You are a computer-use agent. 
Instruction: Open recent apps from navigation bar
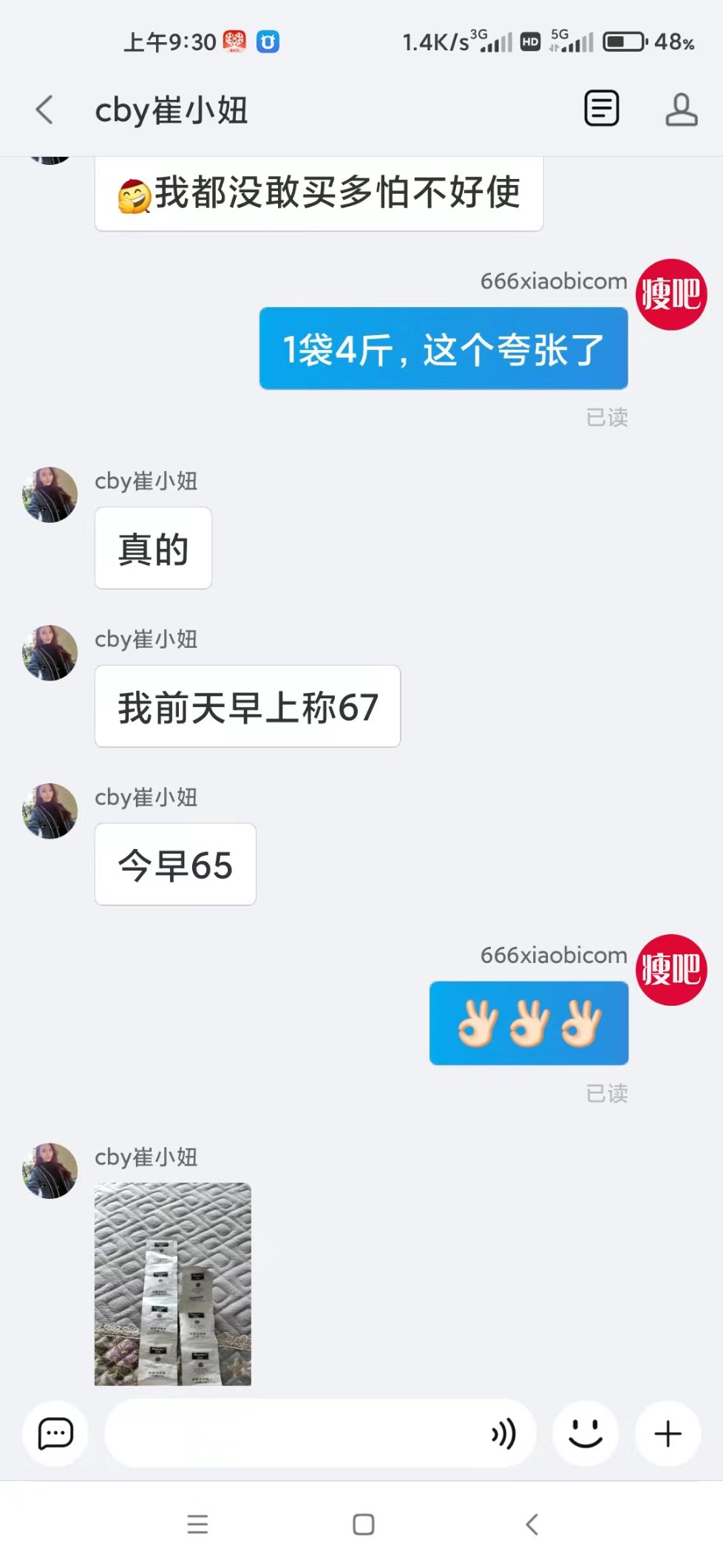pos(197,1524)
